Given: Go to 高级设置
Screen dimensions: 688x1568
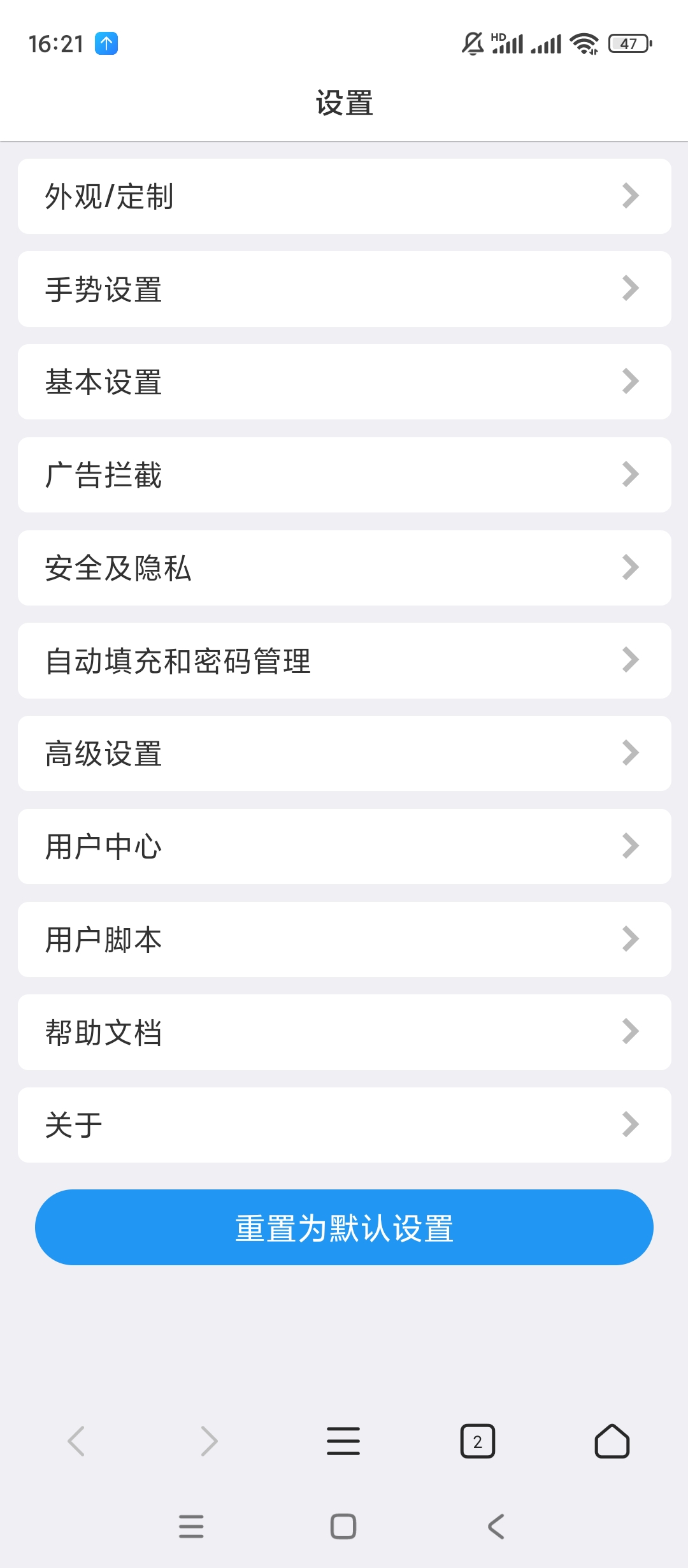Looking at the screenshot, I should [344, 753].
